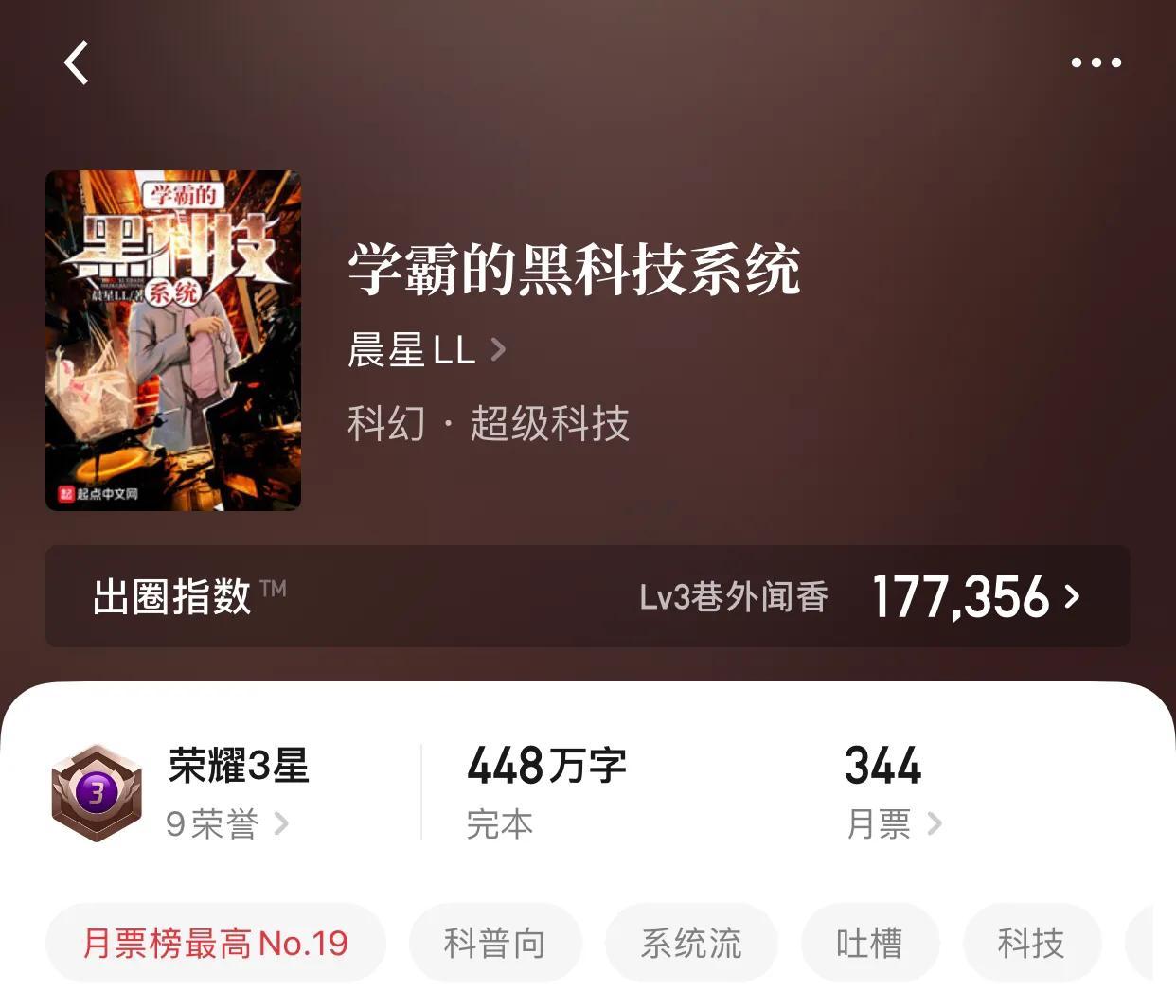Select the 系统流 tag
This screenshot has width=1176, height=1008.
tap(690, 943)
